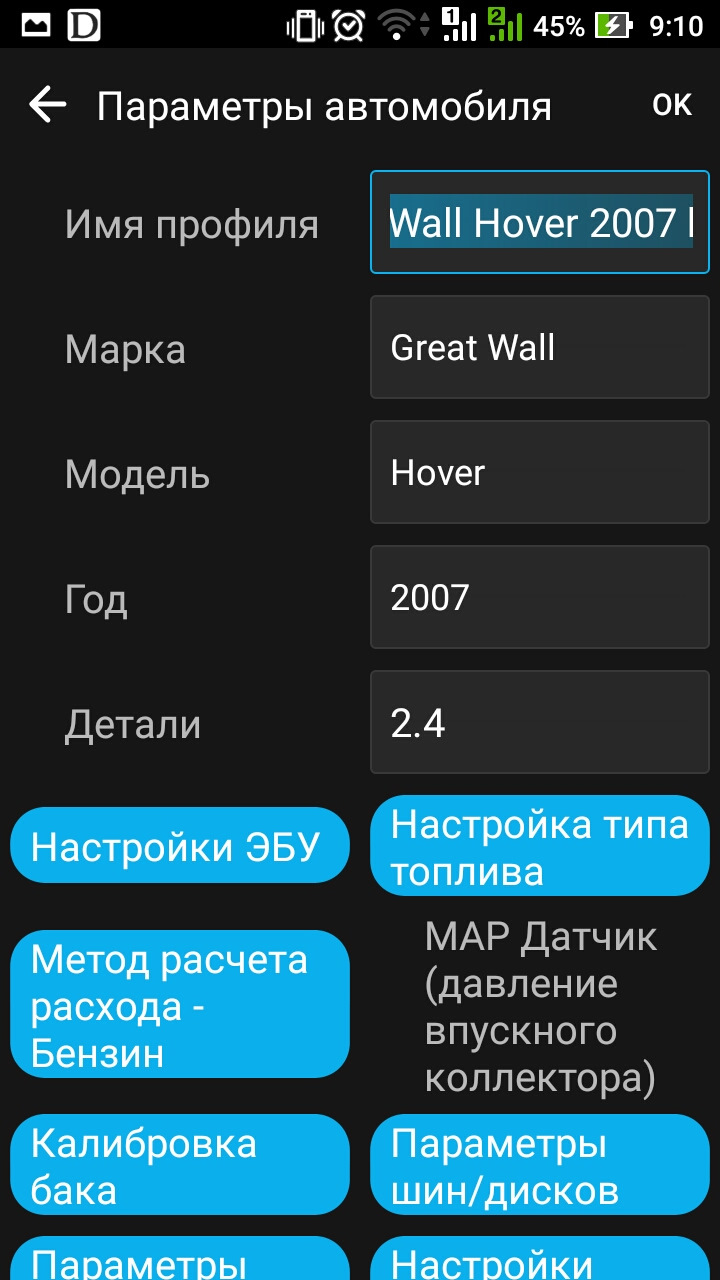Open Настройка типа топлива
The width and height of the screenshot is (720, 1280).
coord(540,846)
